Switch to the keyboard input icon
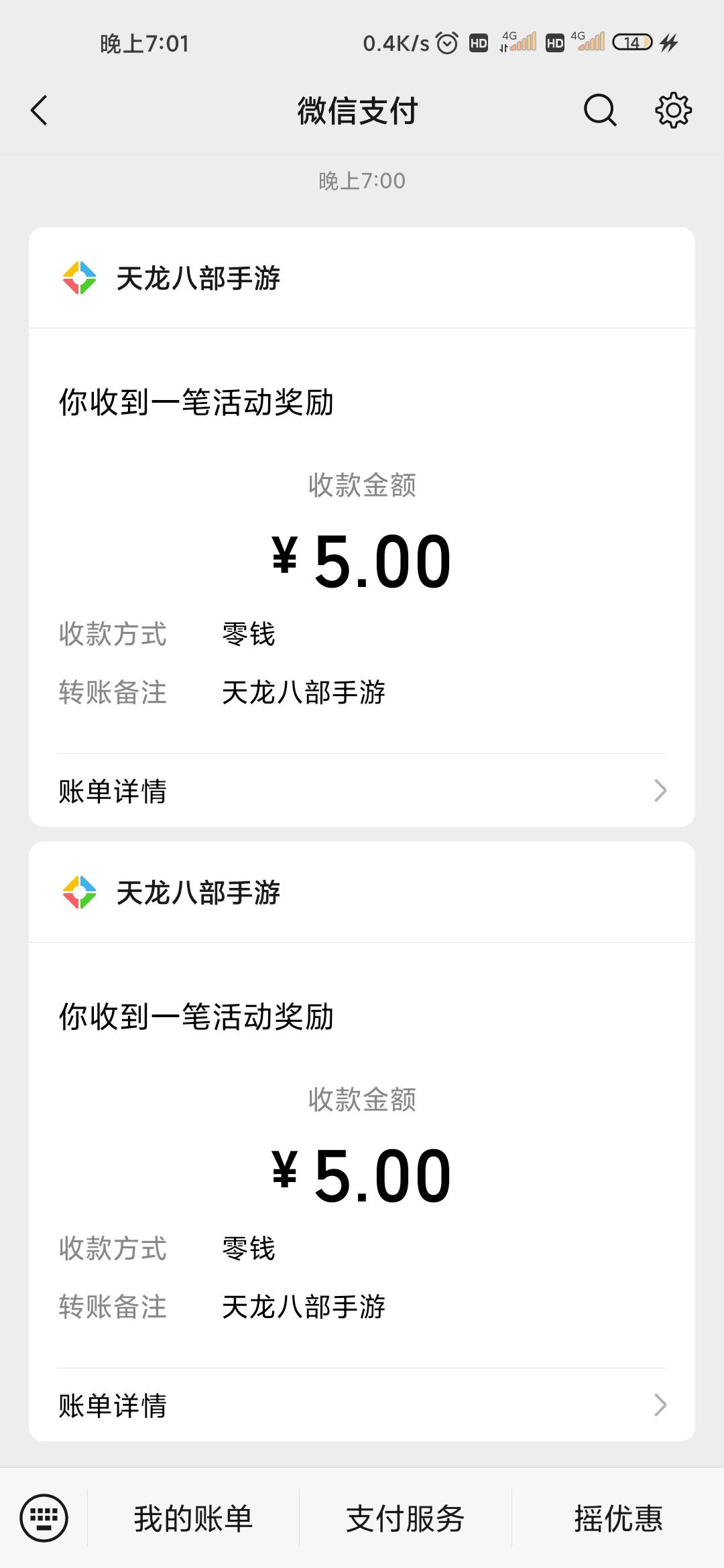The height and width of the screenshot is (1568, 724). coord(44,1518)
